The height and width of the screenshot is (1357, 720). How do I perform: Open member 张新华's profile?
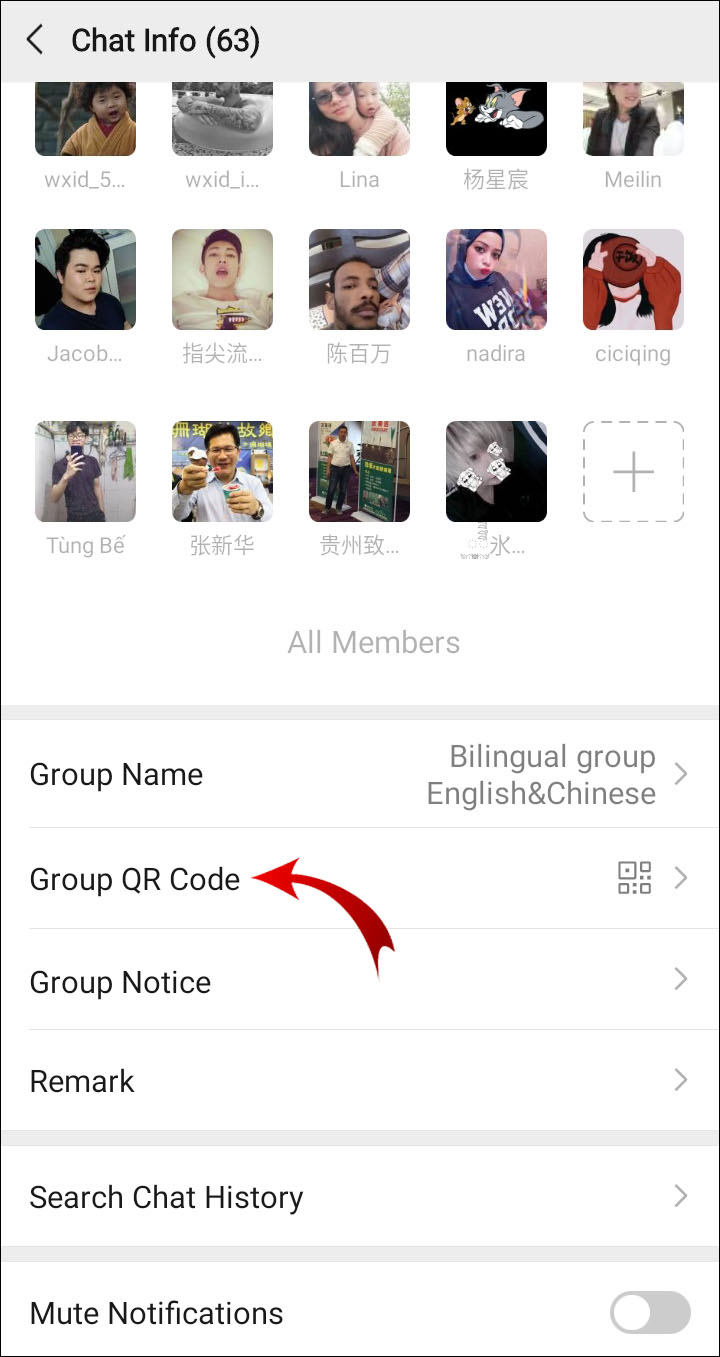(222, 471)
